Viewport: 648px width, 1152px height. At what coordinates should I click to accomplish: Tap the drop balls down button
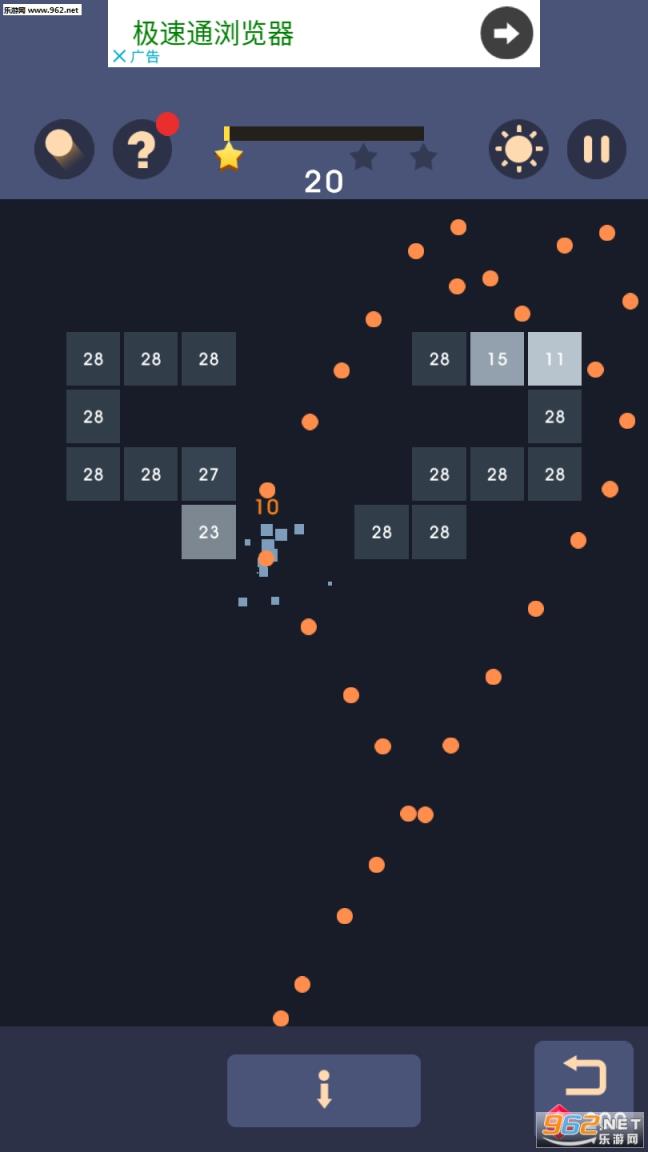pos(323,1090)
